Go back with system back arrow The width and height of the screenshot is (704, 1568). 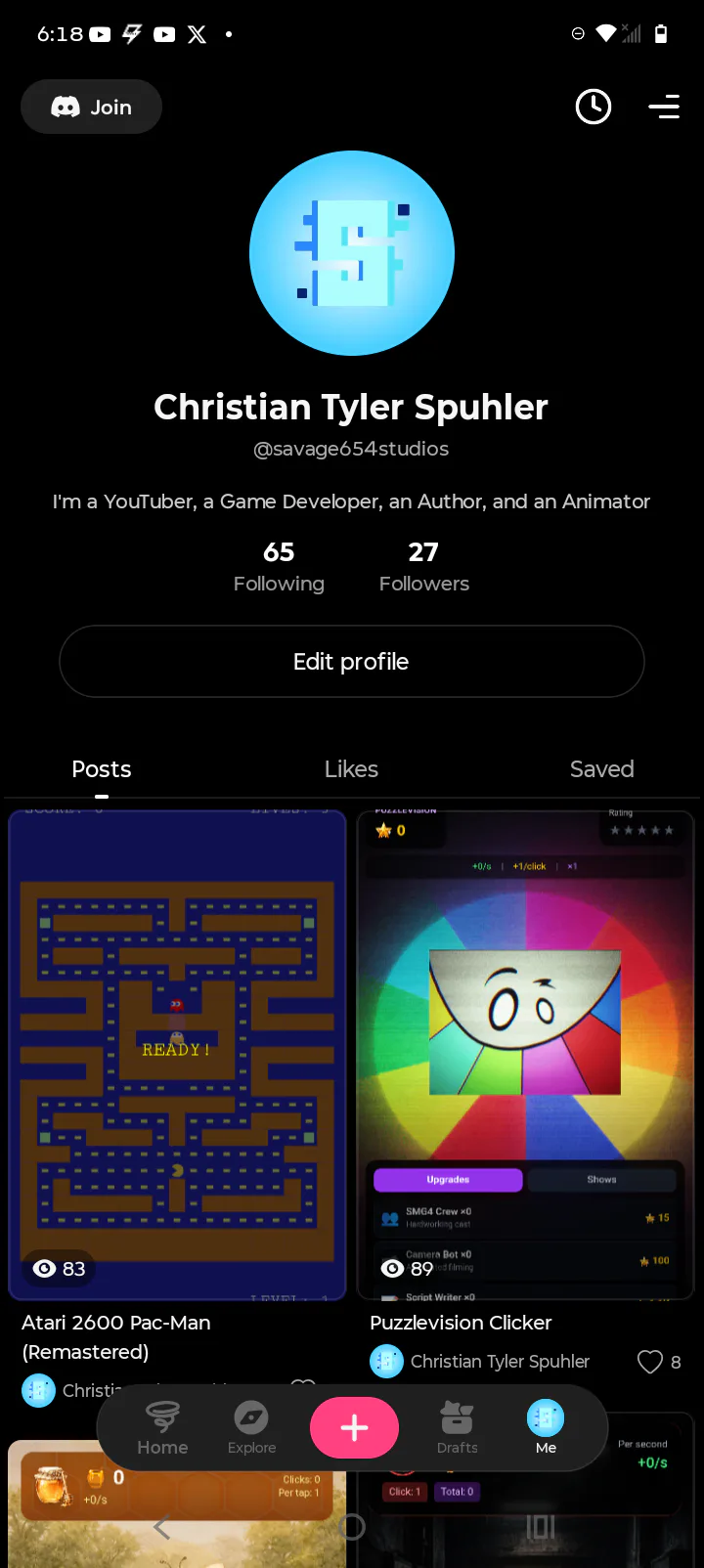click(162, 1526)
